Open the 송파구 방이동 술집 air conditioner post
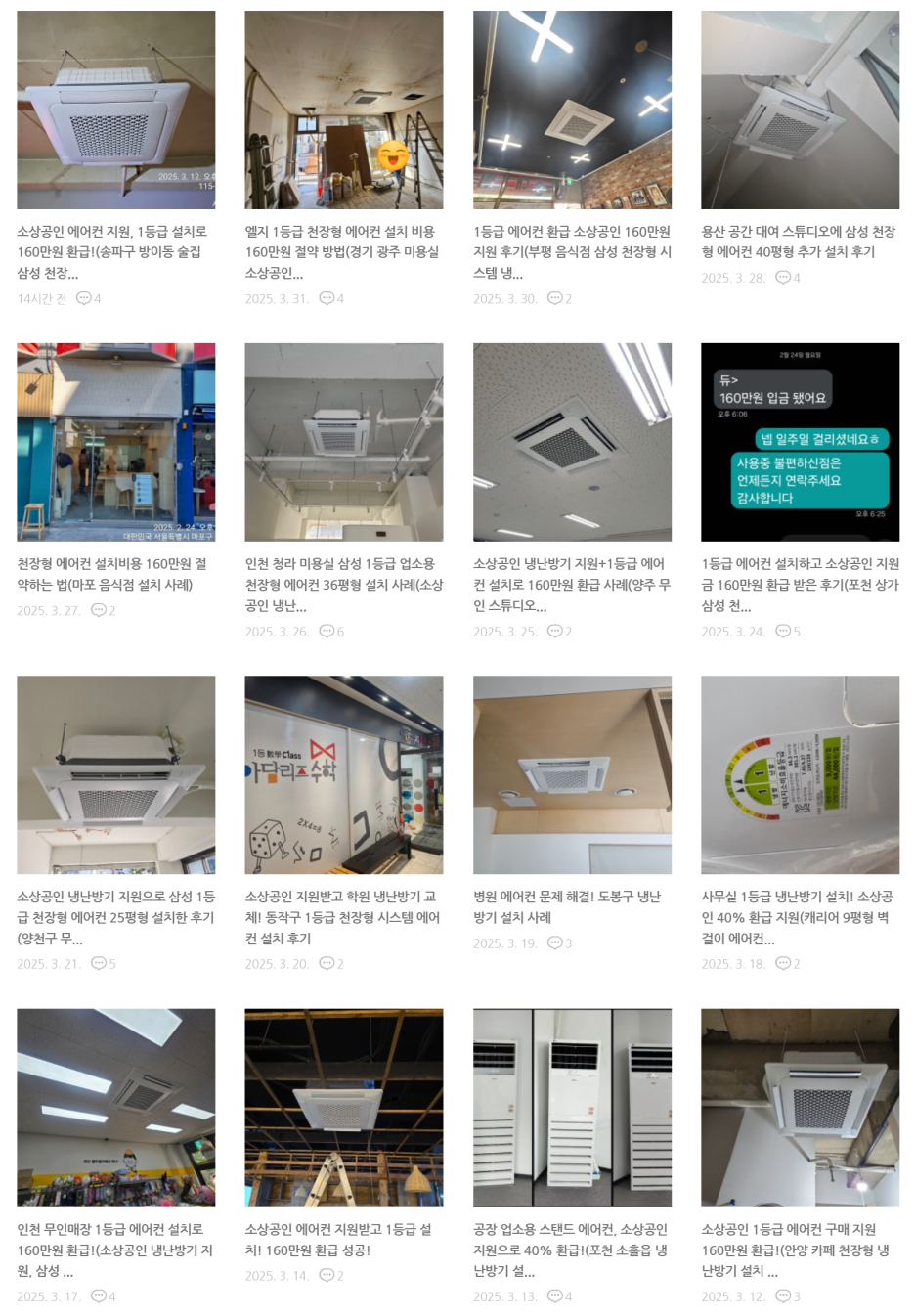Viewport: 915px width, 1316px height. pyautogui.click(x=112, y=251)
